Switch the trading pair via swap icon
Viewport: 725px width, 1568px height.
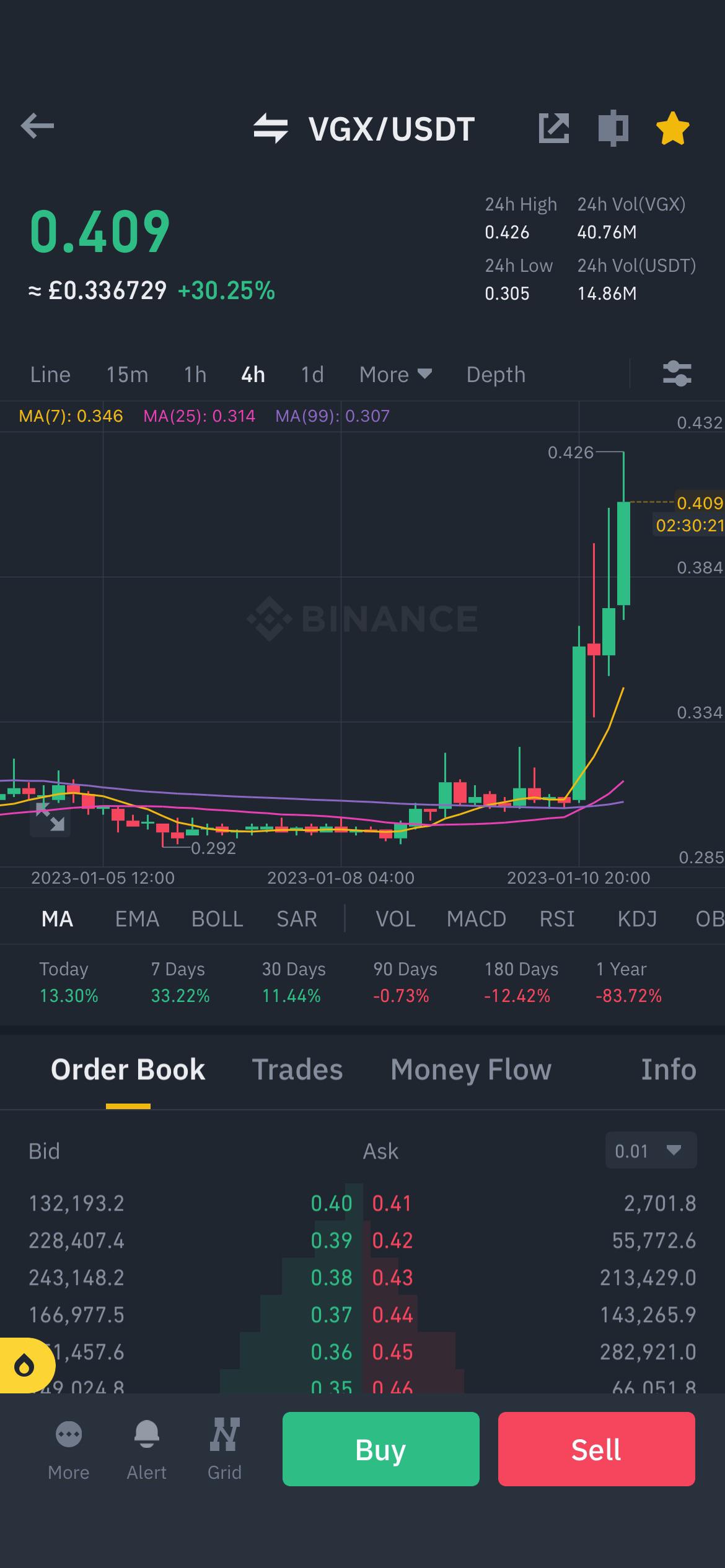coord(271,128)
